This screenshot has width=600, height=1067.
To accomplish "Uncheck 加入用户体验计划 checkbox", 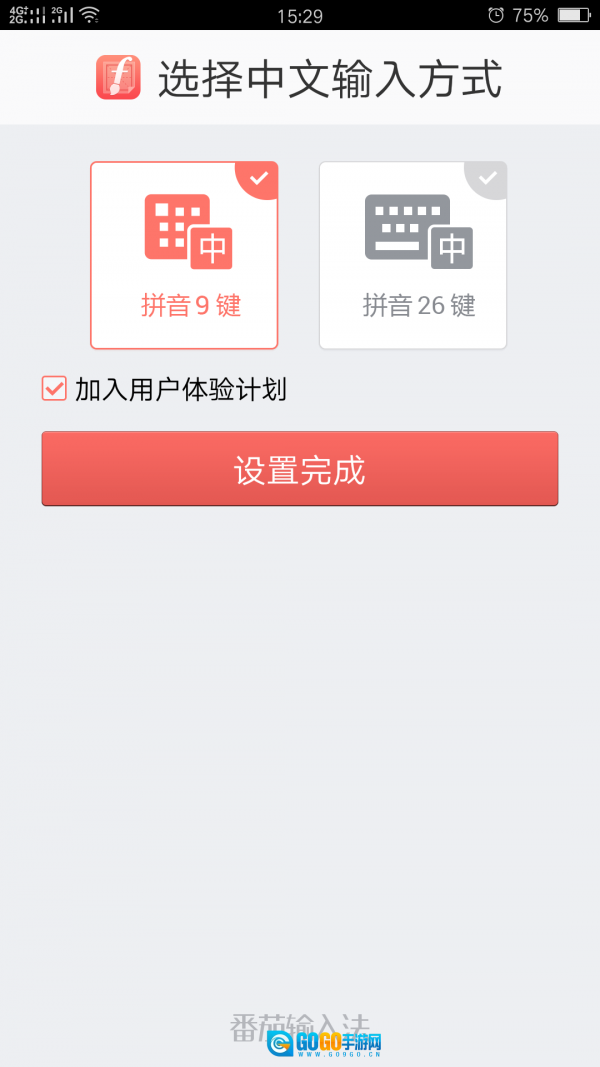I will (54, 389).
